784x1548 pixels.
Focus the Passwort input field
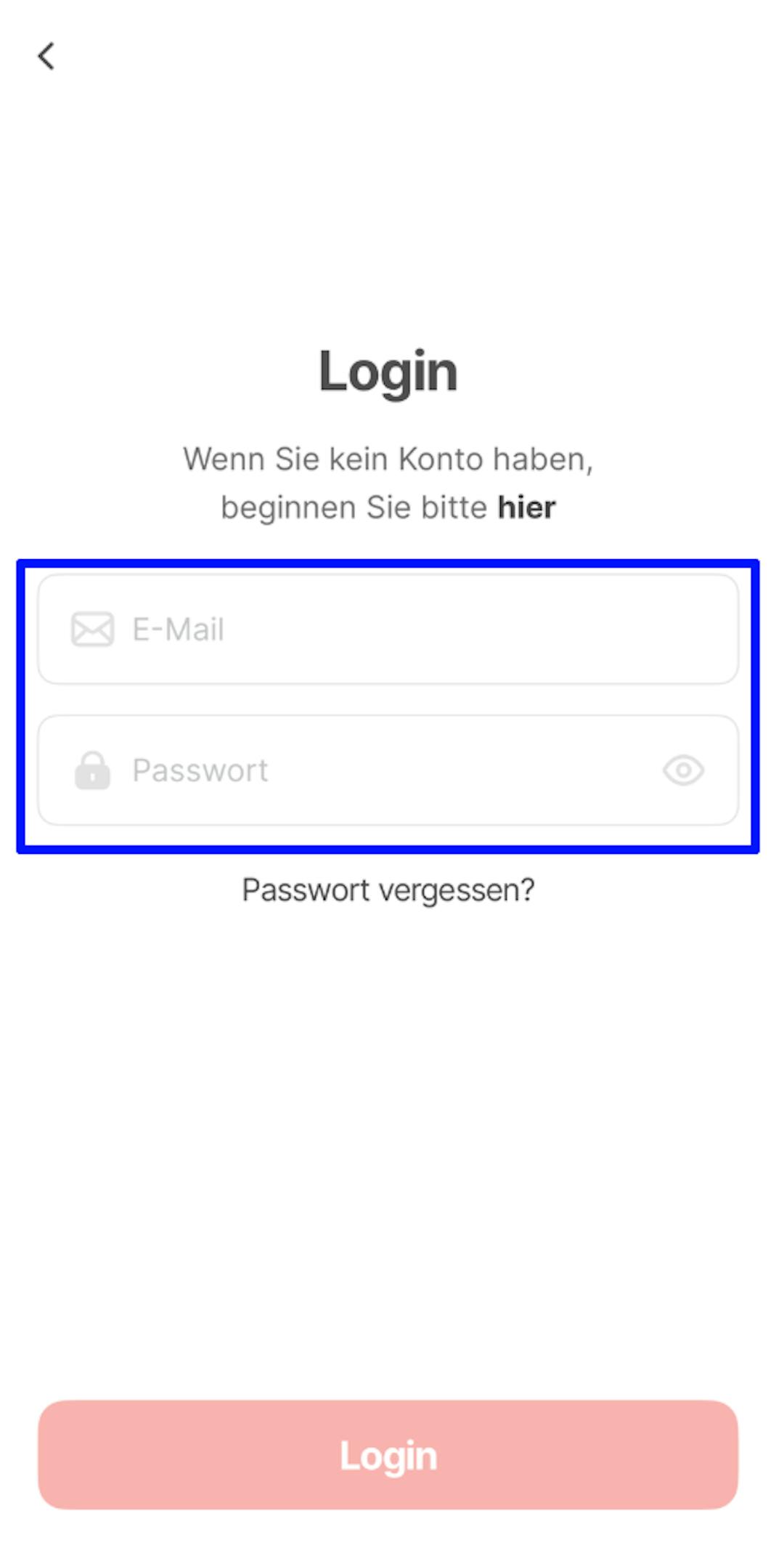377,770
